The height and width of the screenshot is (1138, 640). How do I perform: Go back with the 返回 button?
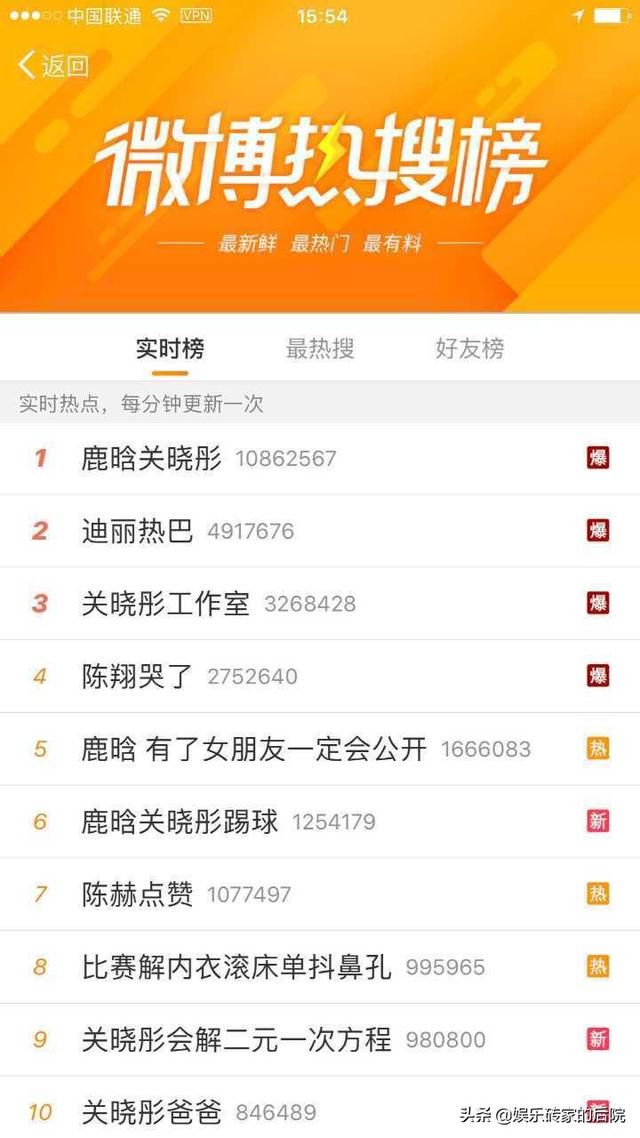coord(54,66)
